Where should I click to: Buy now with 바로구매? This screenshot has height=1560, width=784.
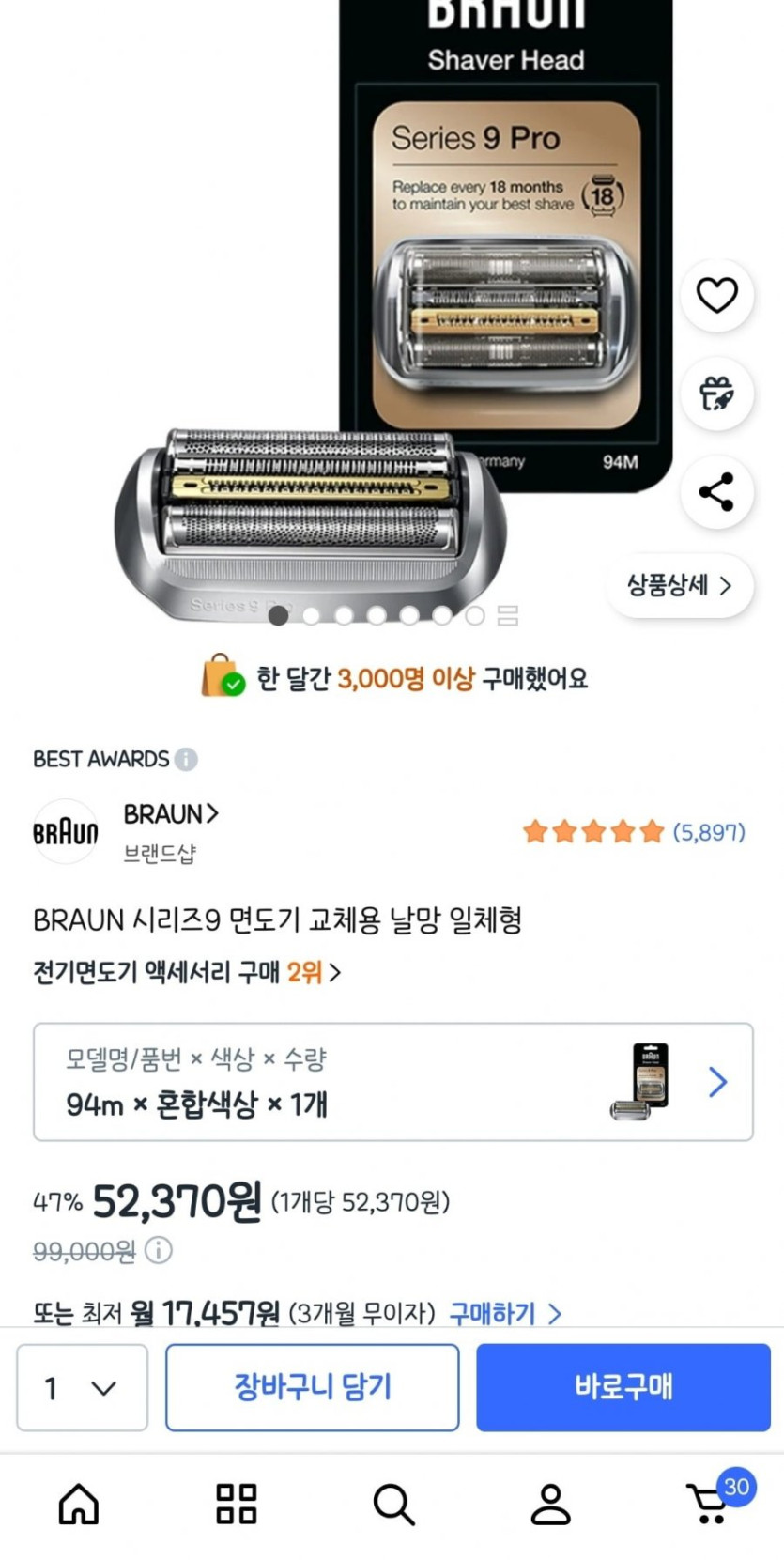coord(623,1387)
